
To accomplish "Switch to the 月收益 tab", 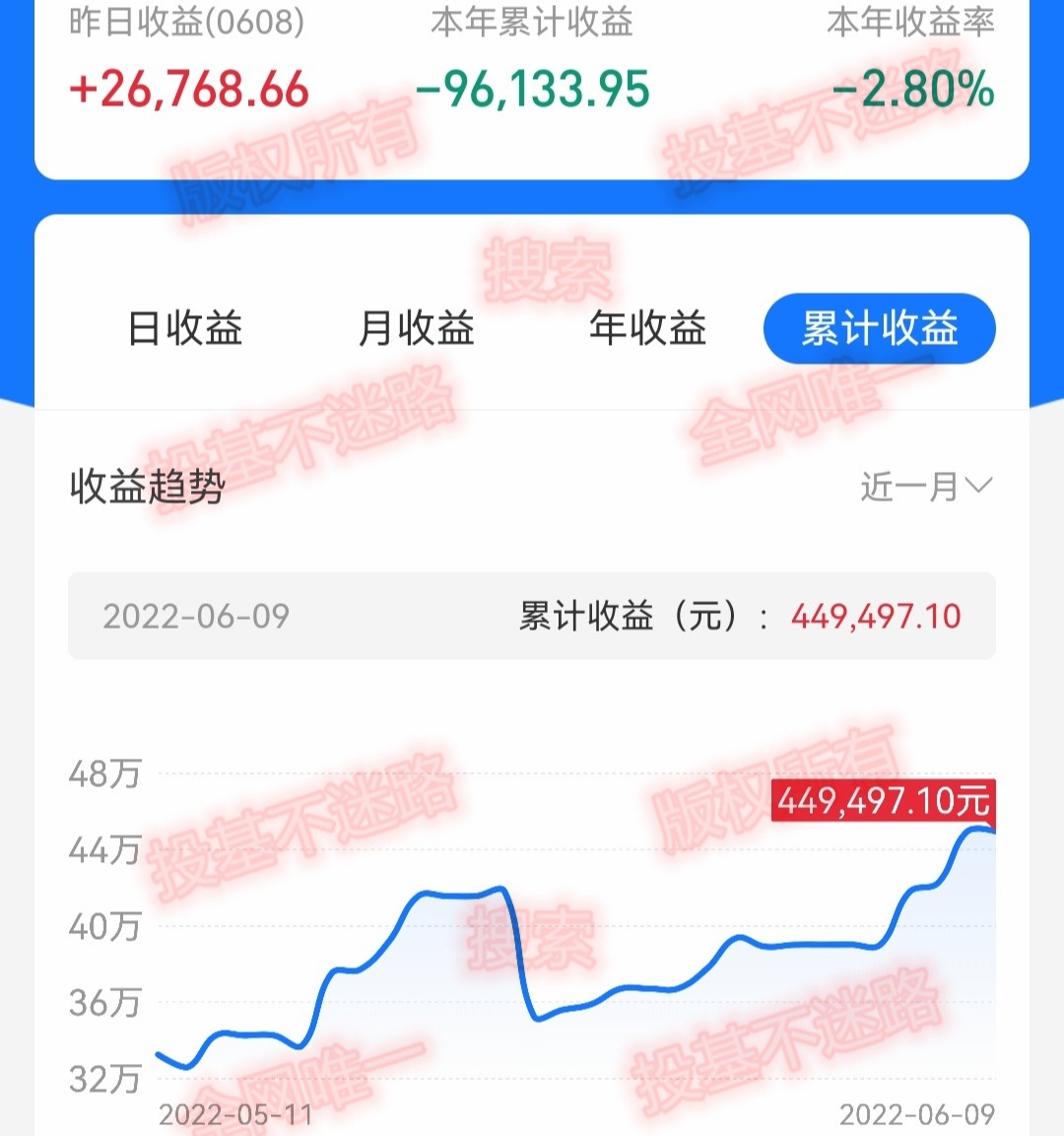I will 417,329.
